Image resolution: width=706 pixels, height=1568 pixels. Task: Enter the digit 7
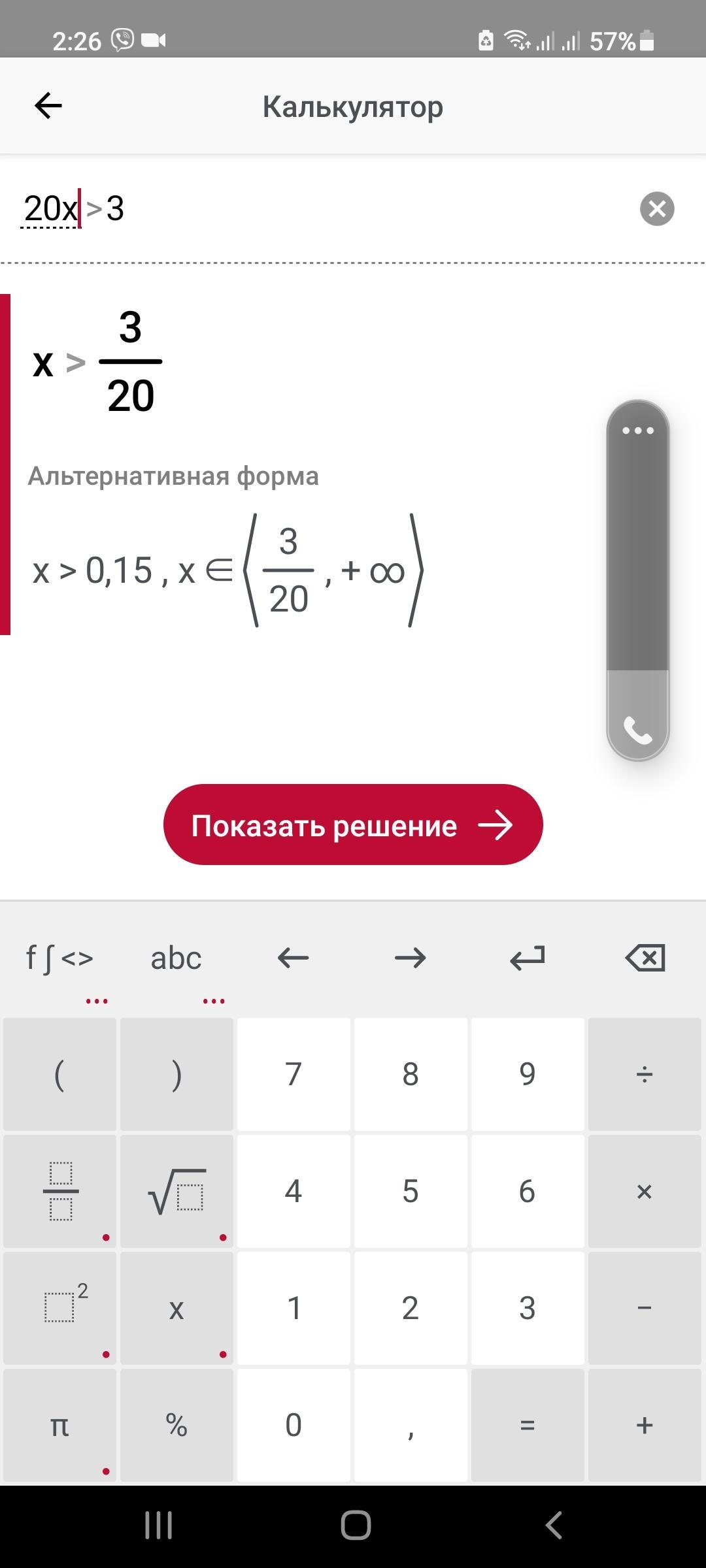point(294,1074)
